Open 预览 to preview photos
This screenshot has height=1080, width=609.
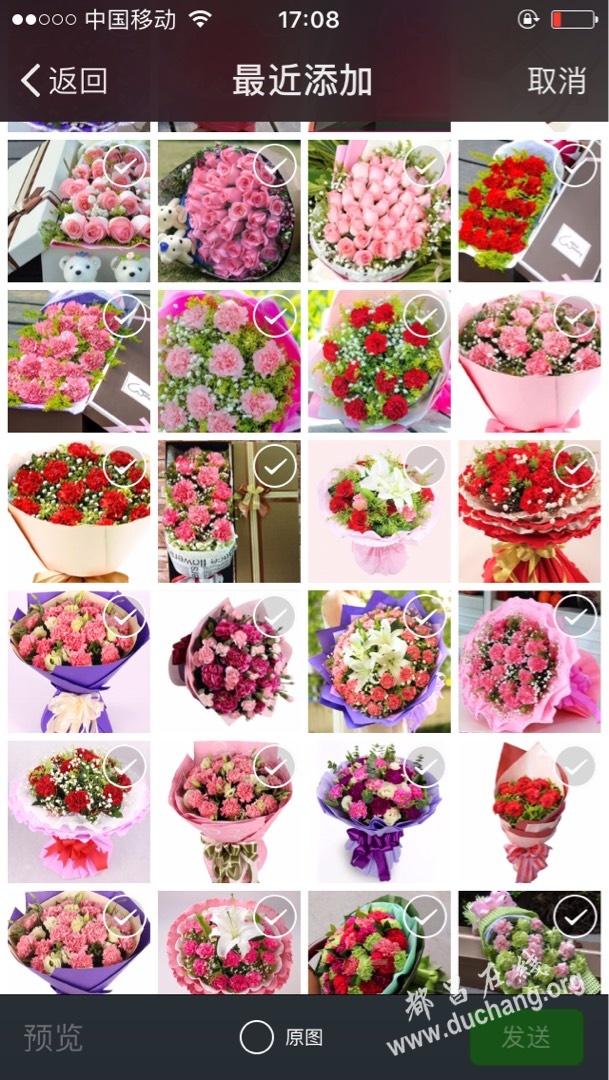click(x=53, y=1037)
